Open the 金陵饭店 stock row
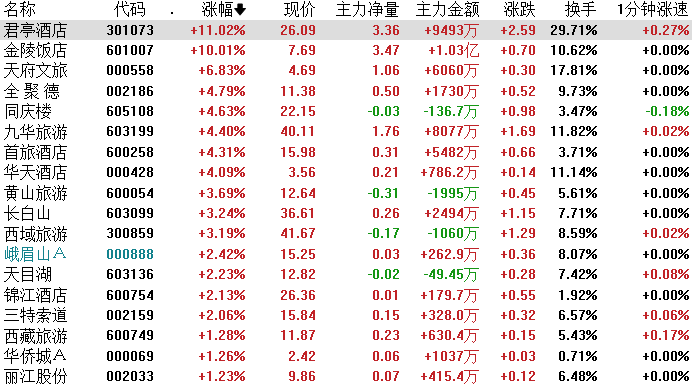This screenshot has height=384, width=692. point(346,50)
